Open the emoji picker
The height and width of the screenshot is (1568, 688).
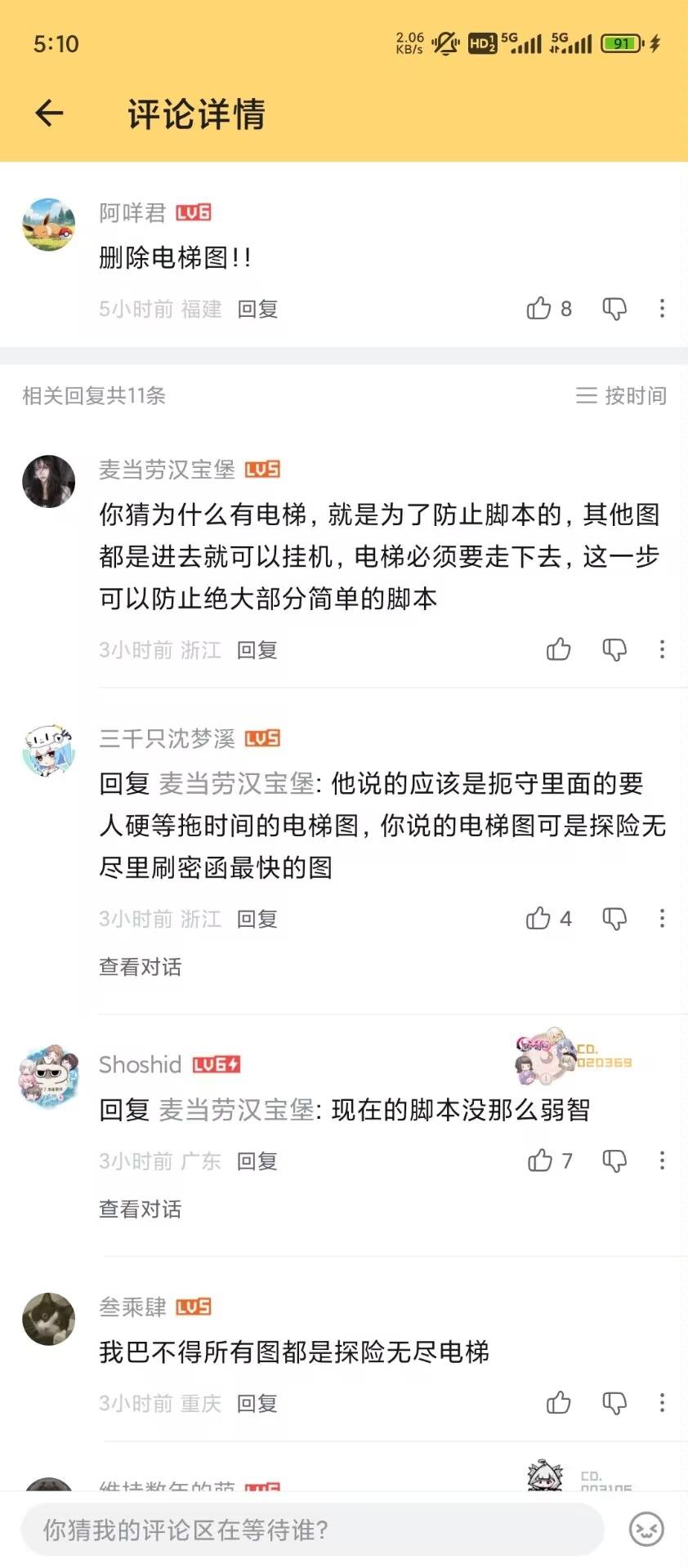(646, 1529)
